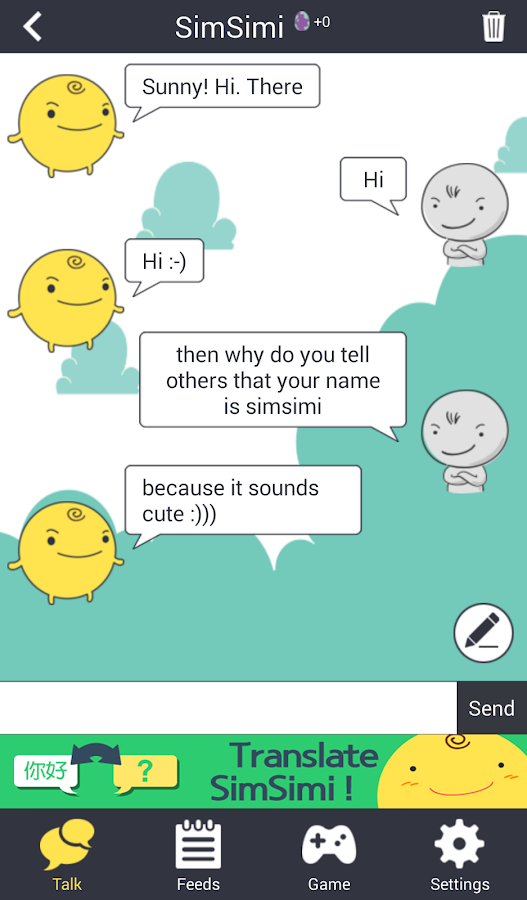Tap the pencil edit button
The image size is (527, 900).
tap(483, 633)
